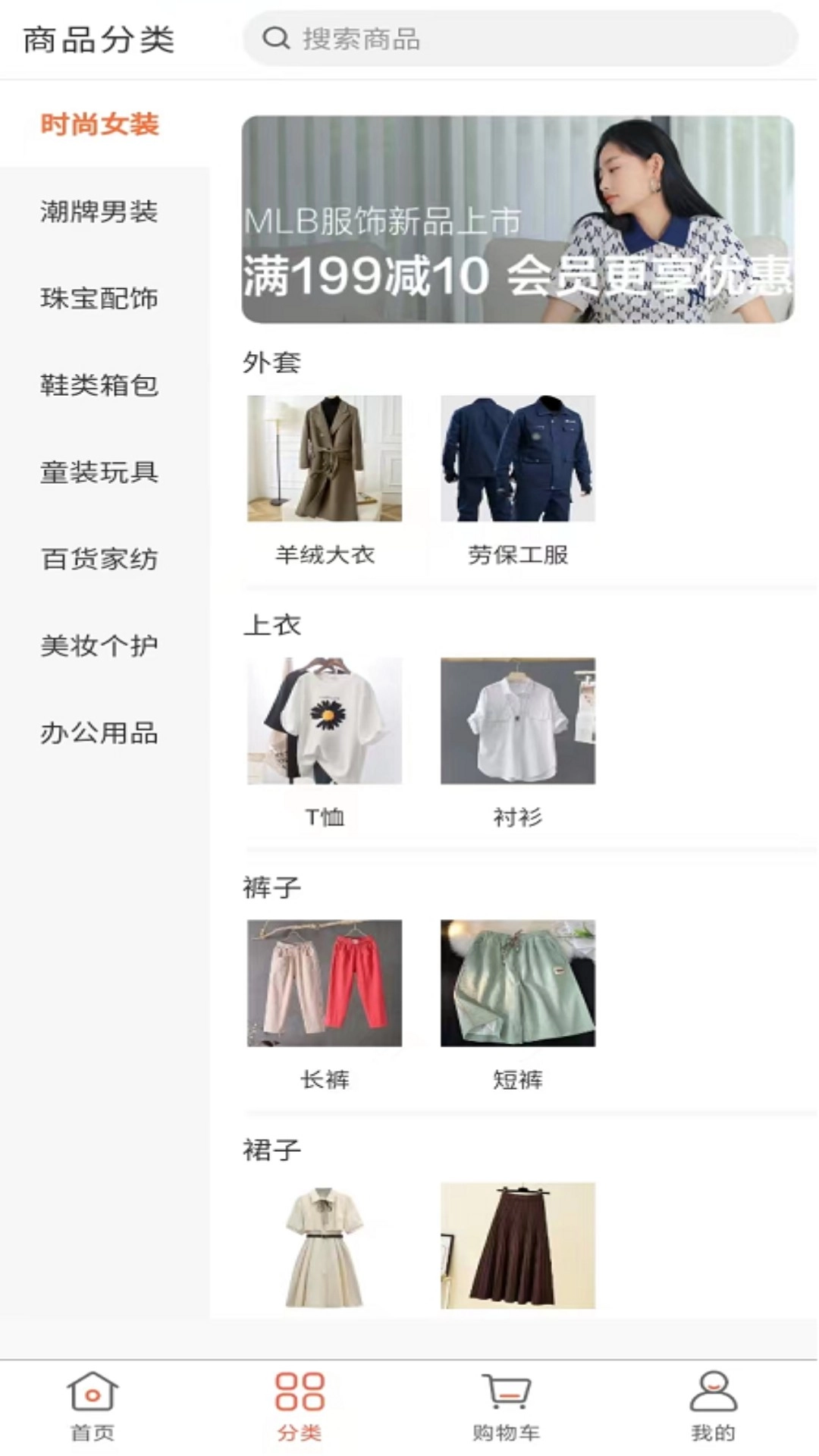The image size is (819, 1456).
Task: Tap the 百货家纺 category
Action: pos(99,560)
